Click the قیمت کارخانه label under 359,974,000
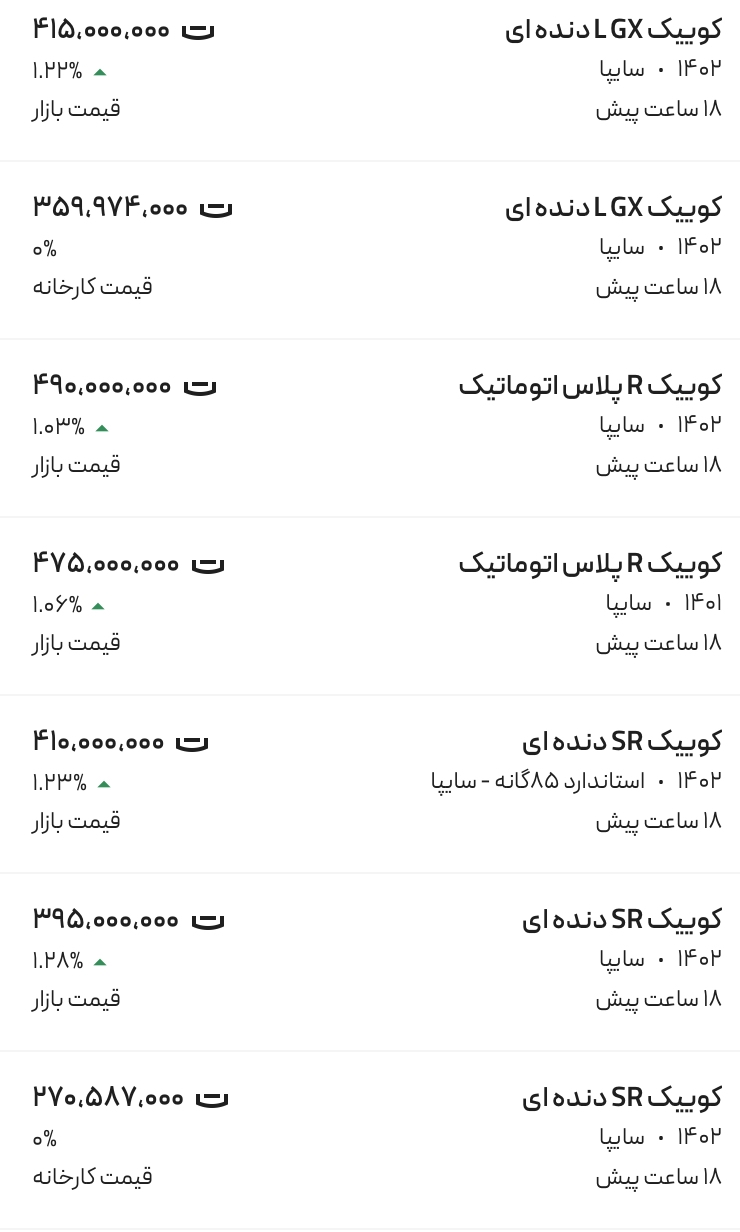This screenshot has width=740, height=1232. [92, 287]
